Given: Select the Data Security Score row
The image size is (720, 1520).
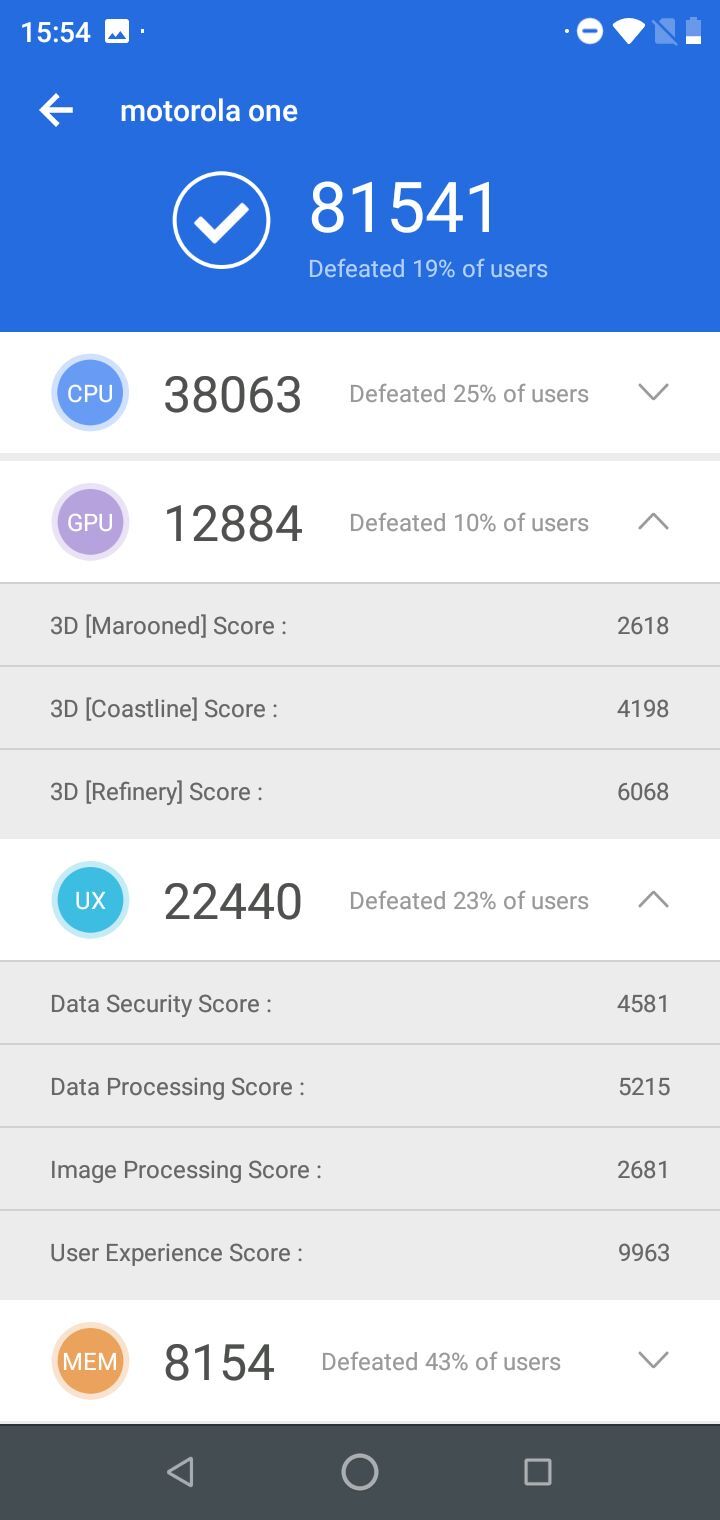Looking at the screenshot, I should [360, 1003].
